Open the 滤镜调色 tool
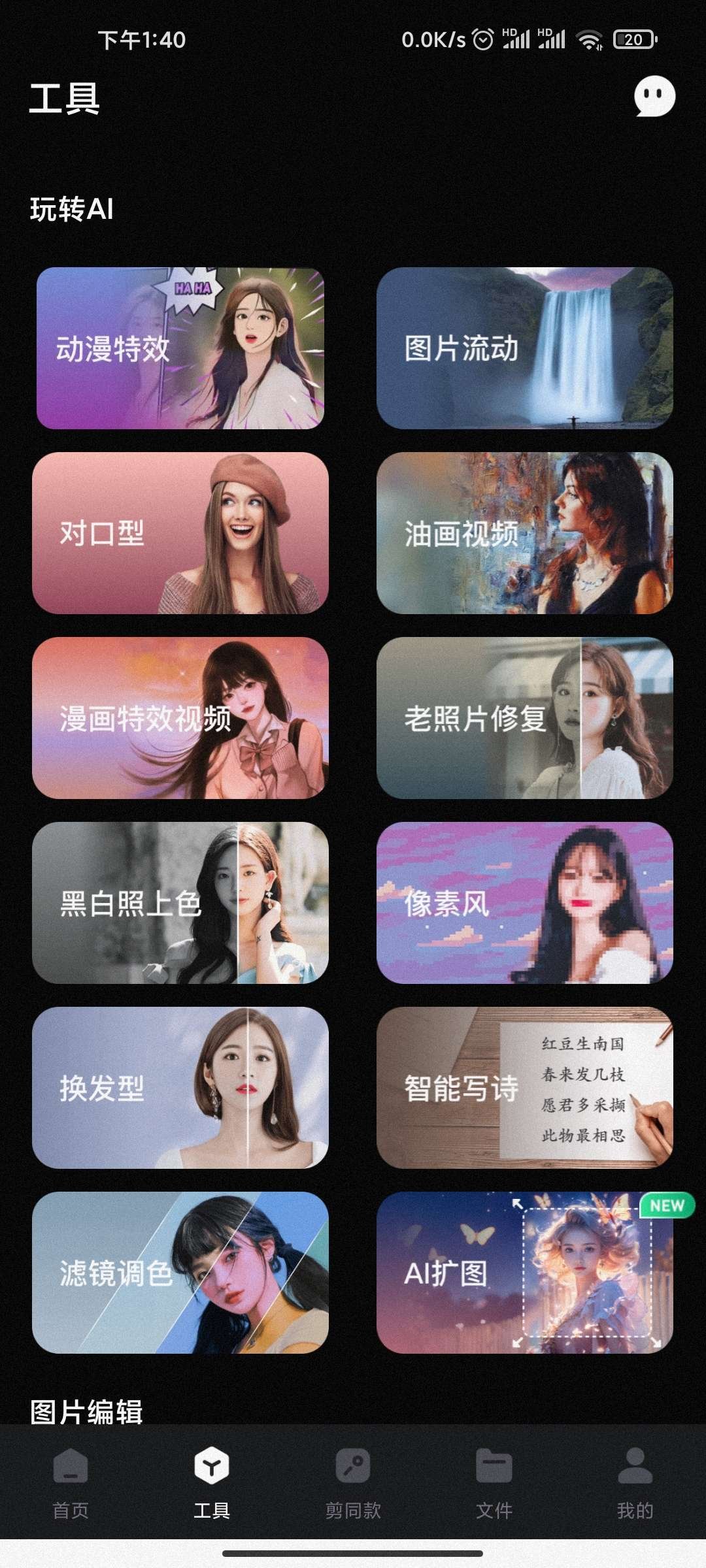Screen dimensions: 706x1568 (180, 1273)
